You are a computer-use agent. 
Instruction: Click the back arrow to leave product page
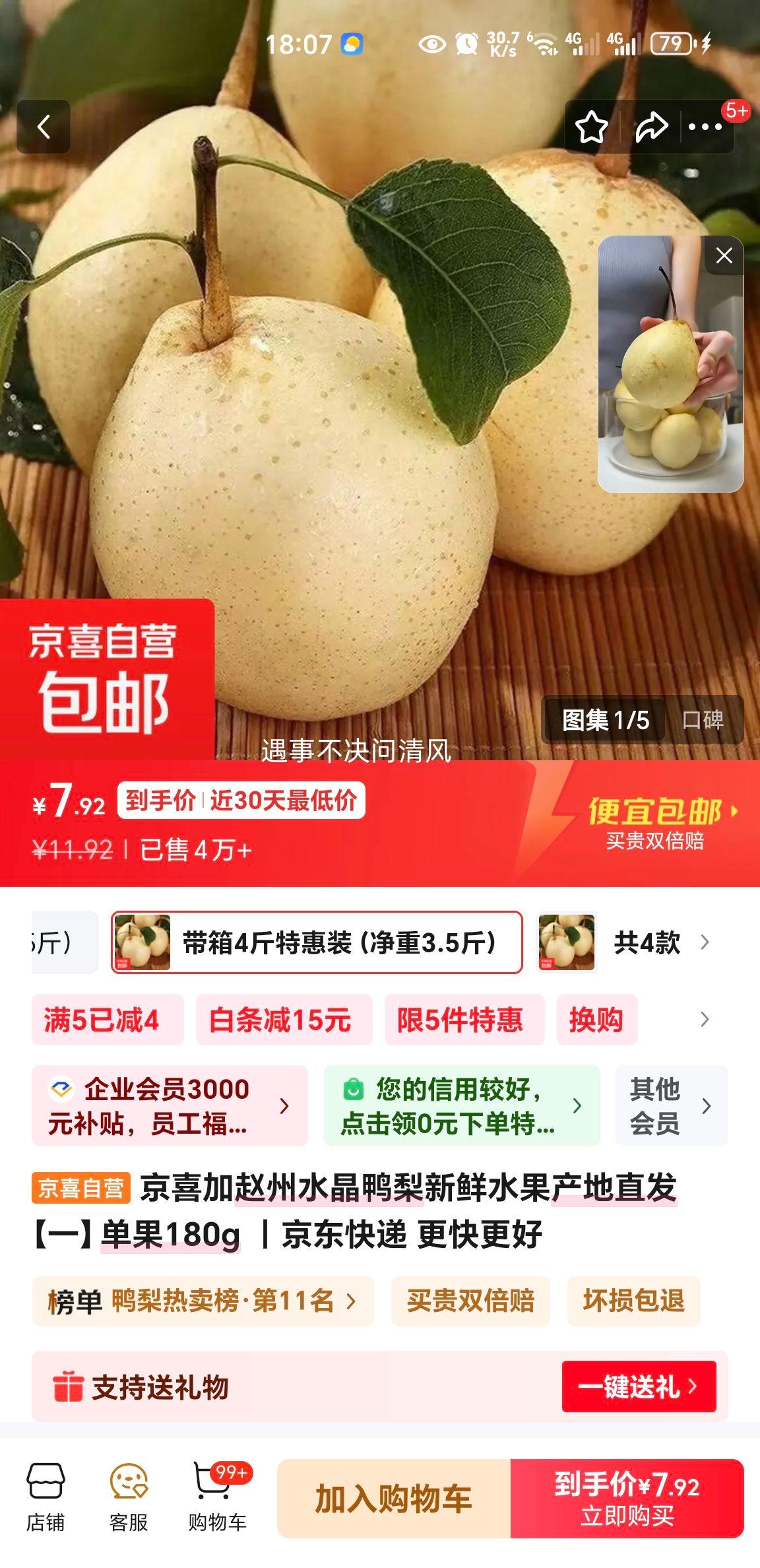[44, 127]
